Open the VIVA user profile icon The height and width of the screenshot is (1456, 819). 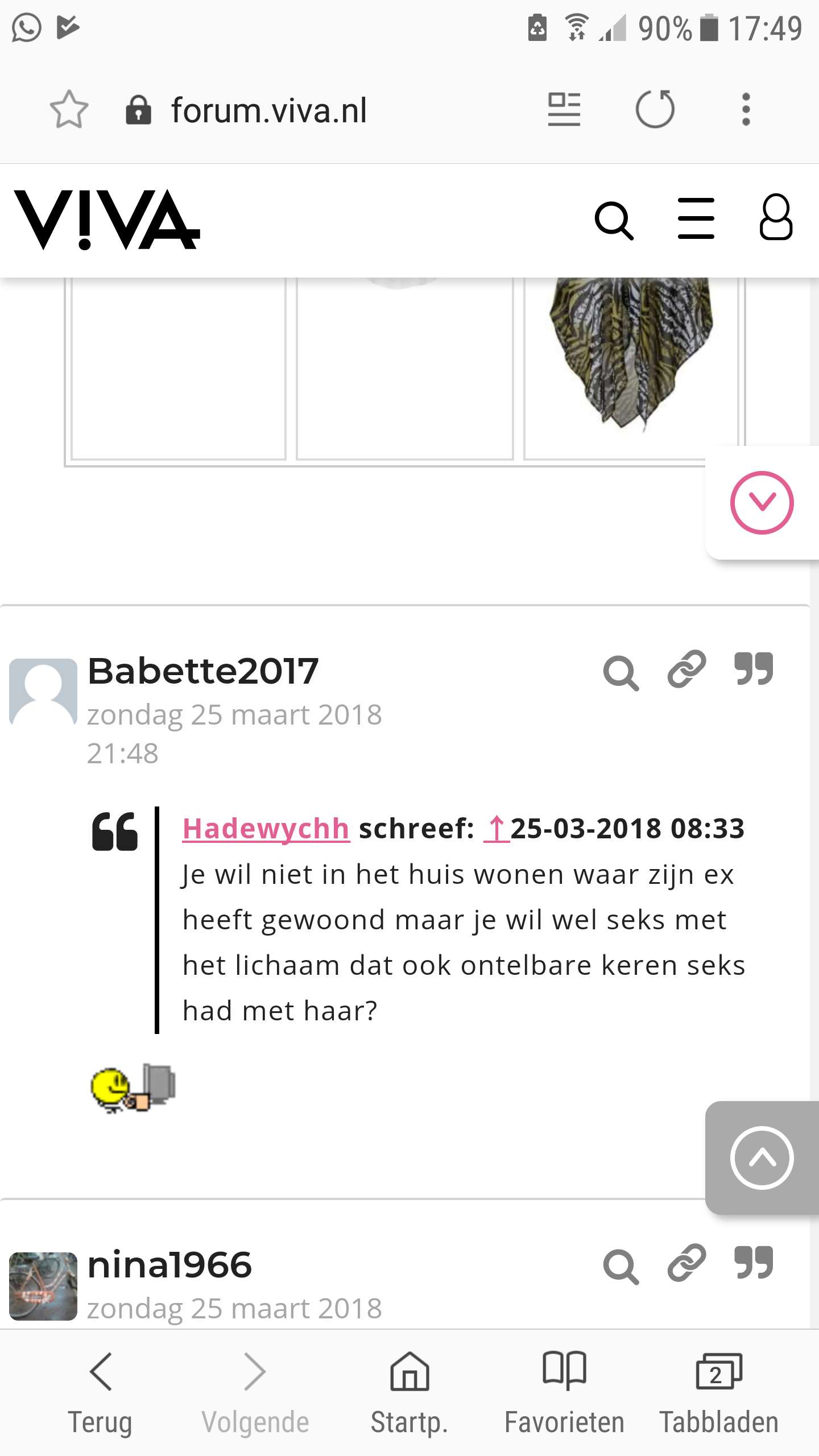tap(776, 217)
